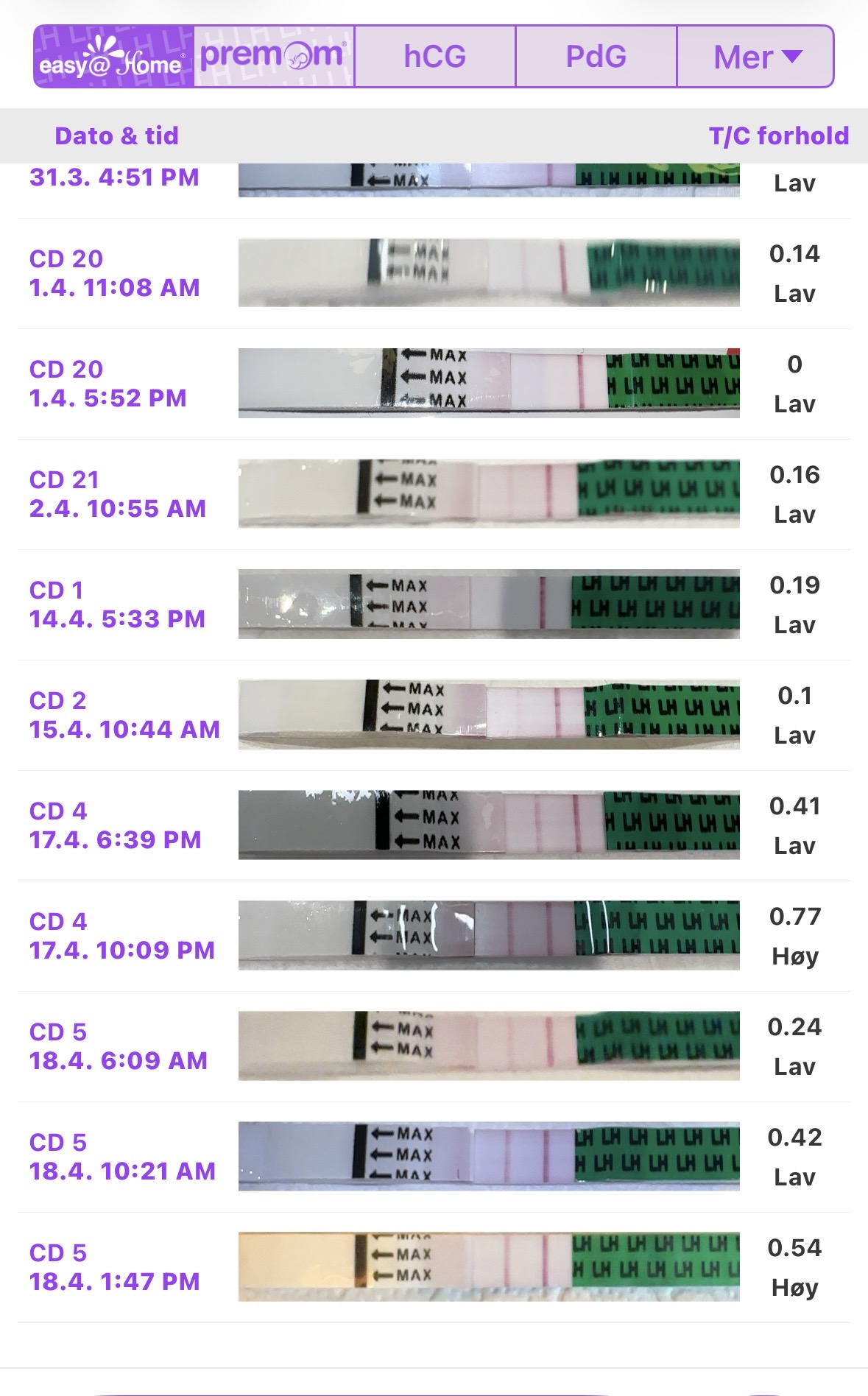Open the test from 18.4. 10:21 AM

(x=489, y=1157)
